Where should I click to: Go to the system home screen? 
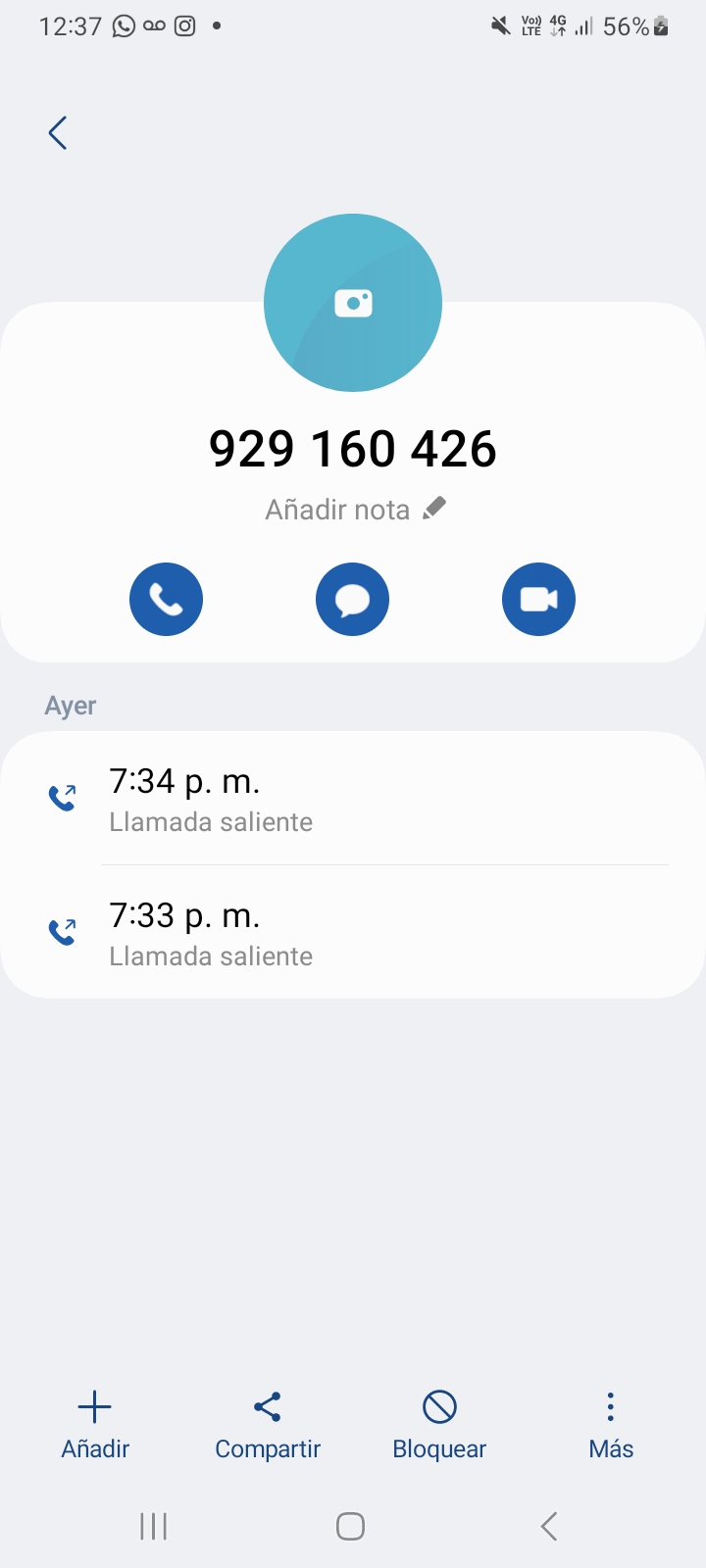[x=351, y=1526]
